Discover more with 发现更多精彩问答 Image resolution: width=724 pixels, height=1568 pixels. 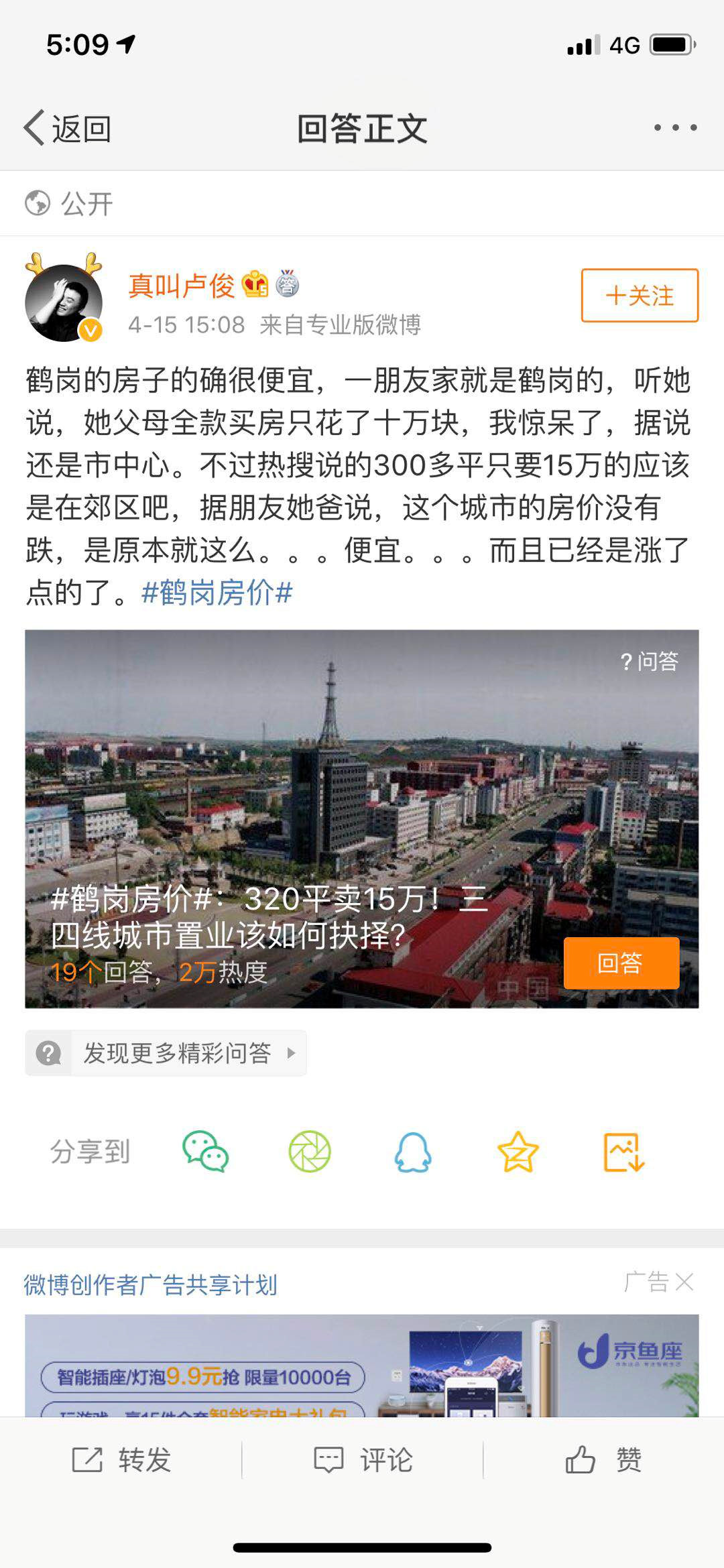coord(166,1053)
